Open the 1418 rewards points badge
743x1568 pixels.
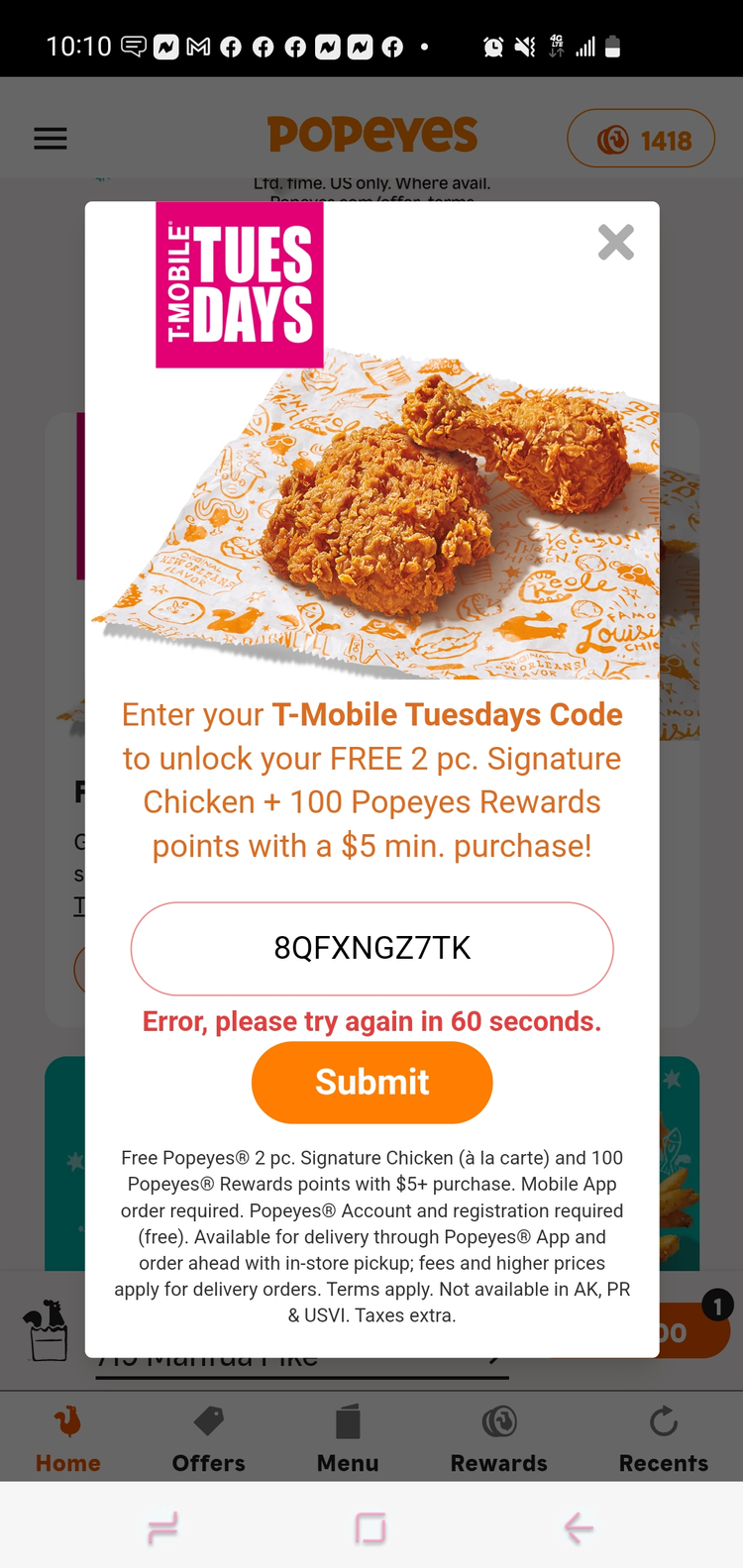(x=641, y=140)
